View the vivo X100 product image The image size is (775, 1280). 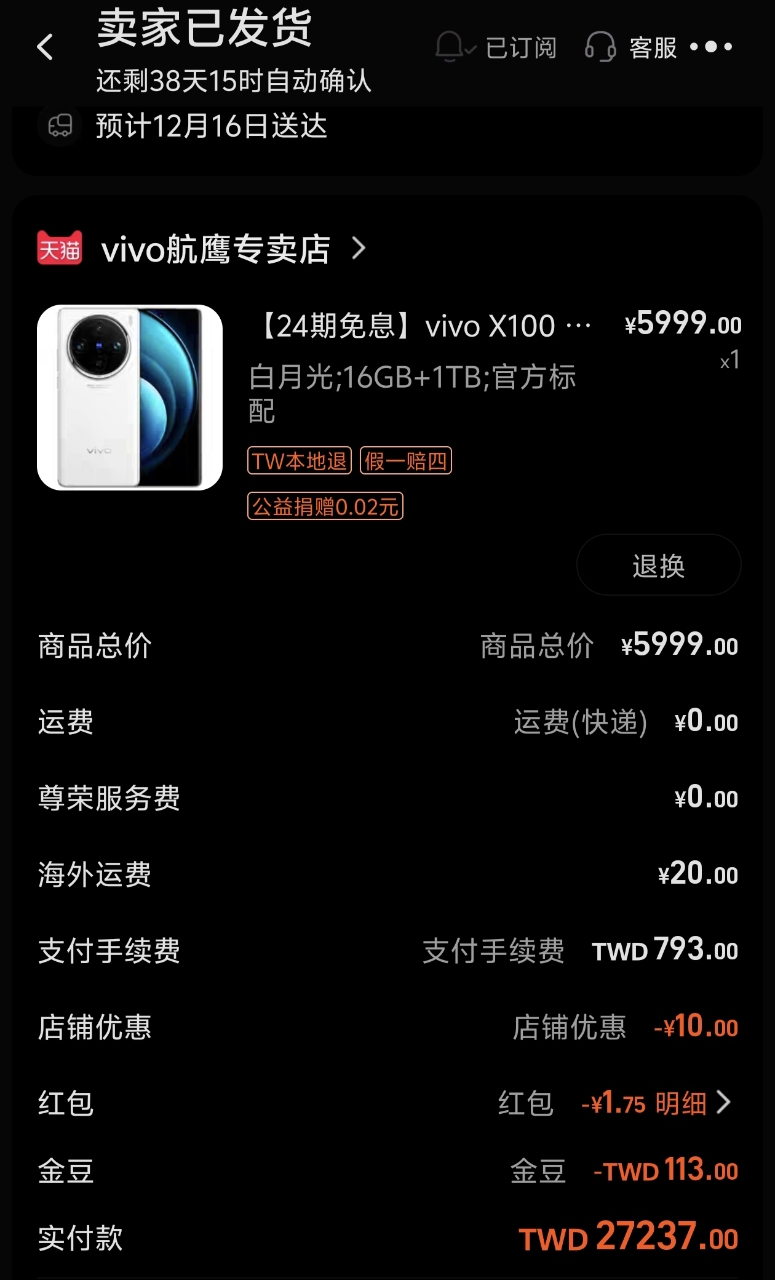point(130,397)
